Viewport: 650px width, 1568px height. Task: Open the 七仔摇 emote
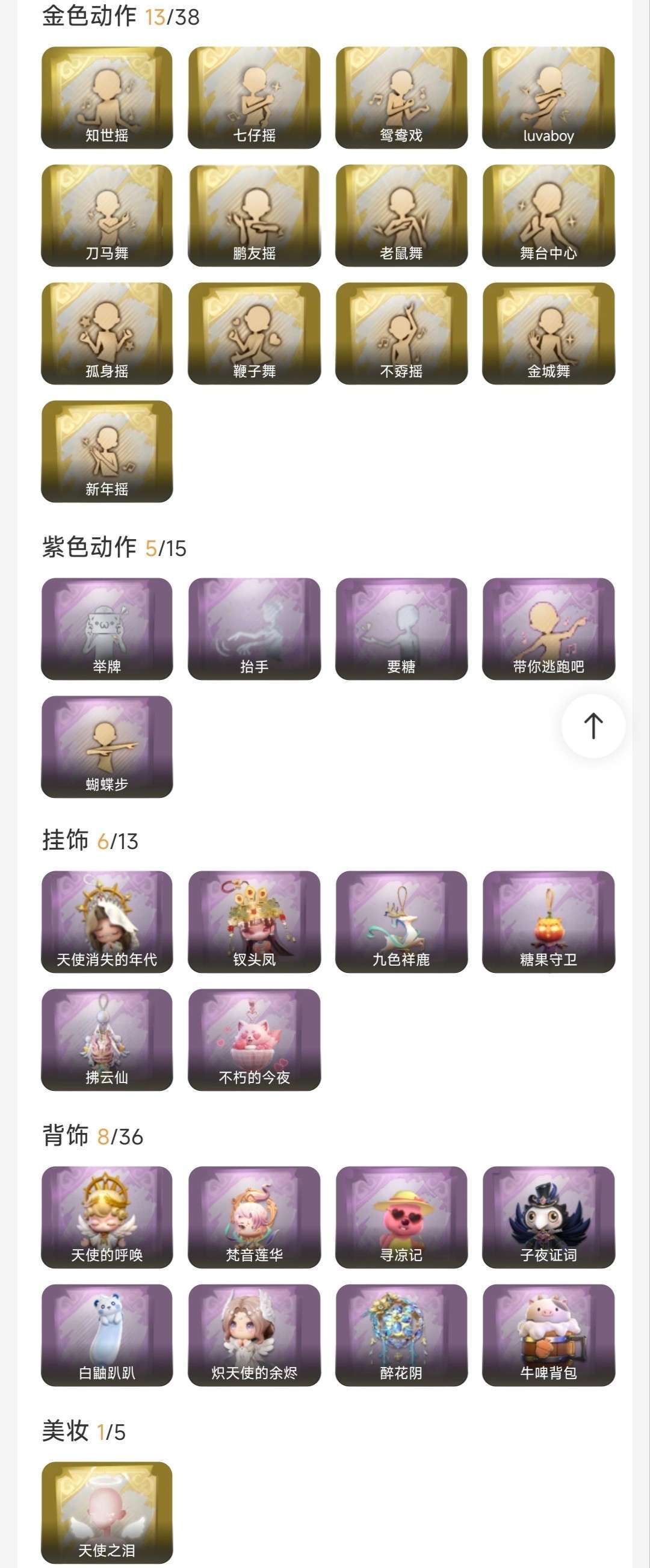coord(255,99)
